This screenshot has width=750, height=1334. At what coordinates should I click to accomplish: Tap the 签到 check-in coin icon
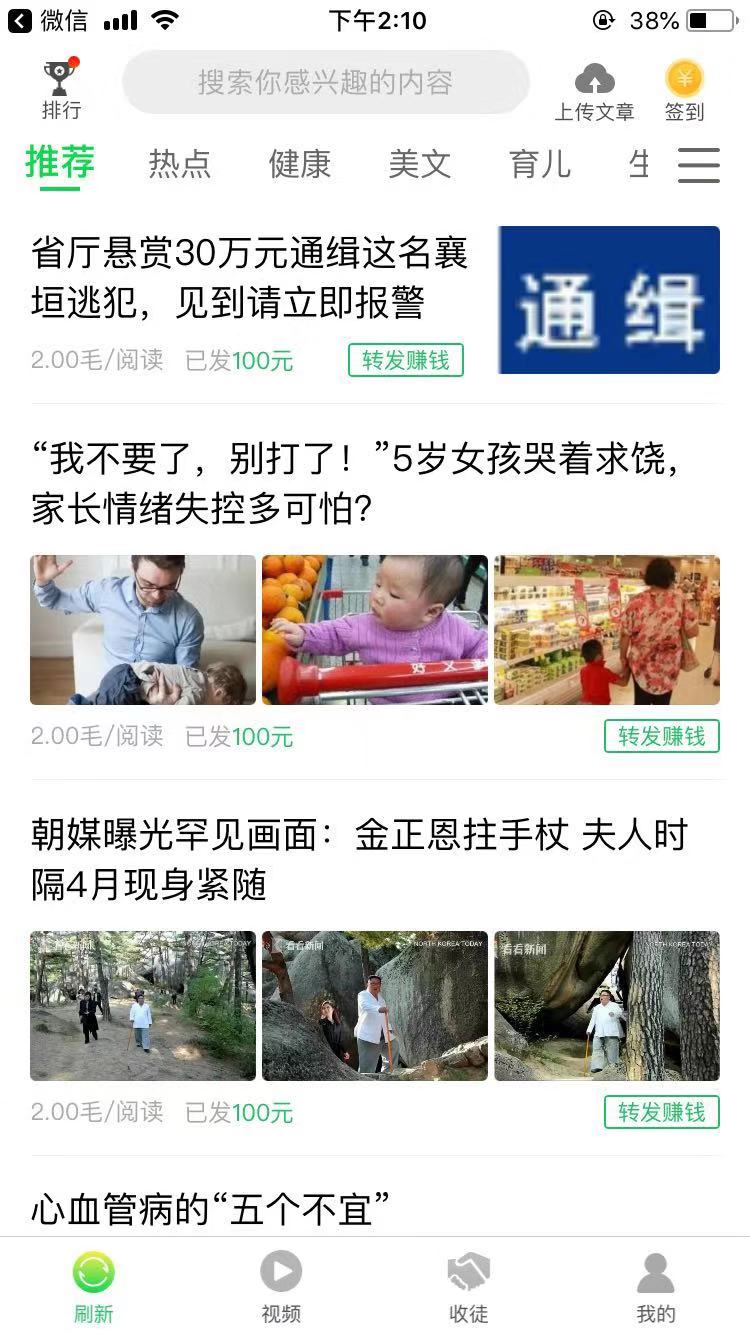685,91
